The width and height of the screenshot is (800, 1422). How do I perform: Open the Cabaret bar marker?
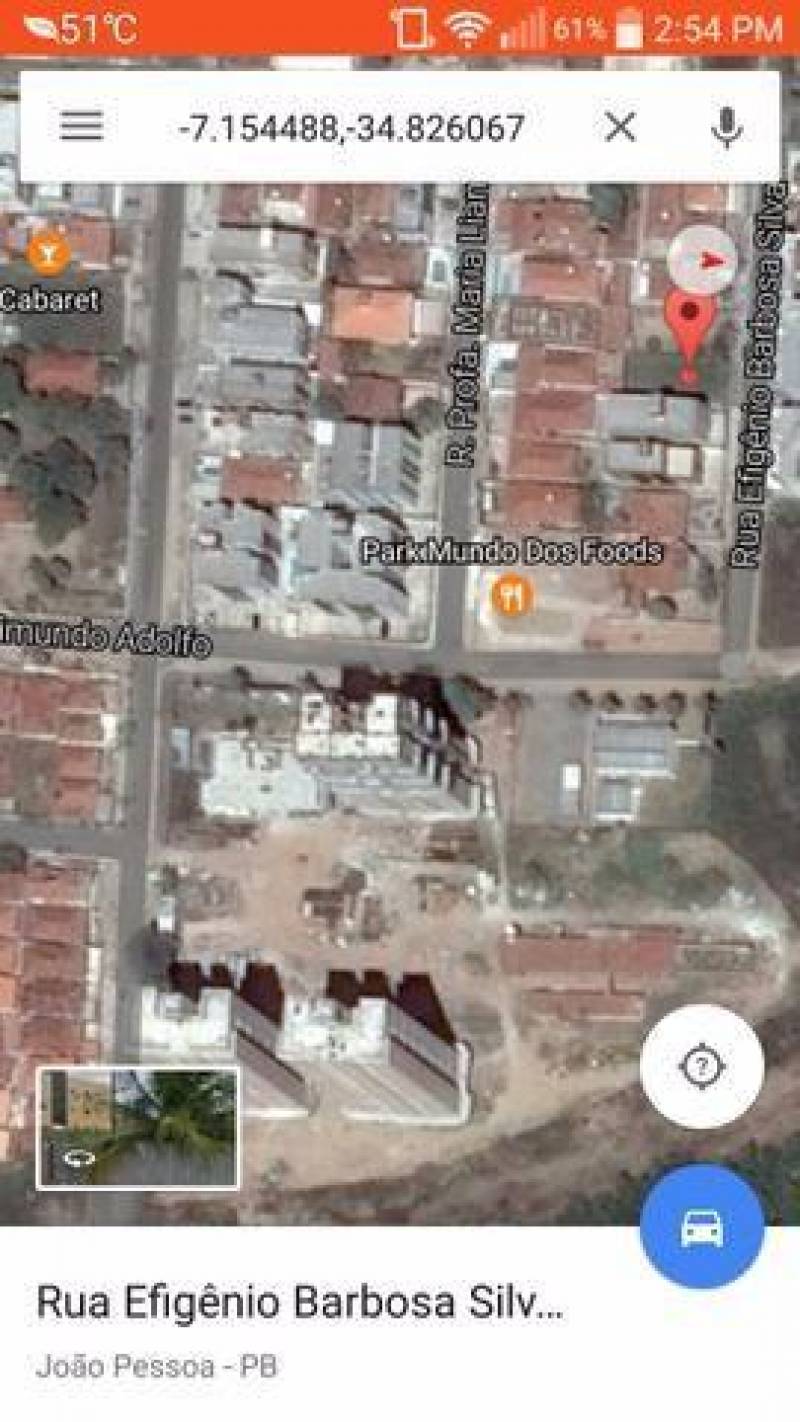[45, 254]
